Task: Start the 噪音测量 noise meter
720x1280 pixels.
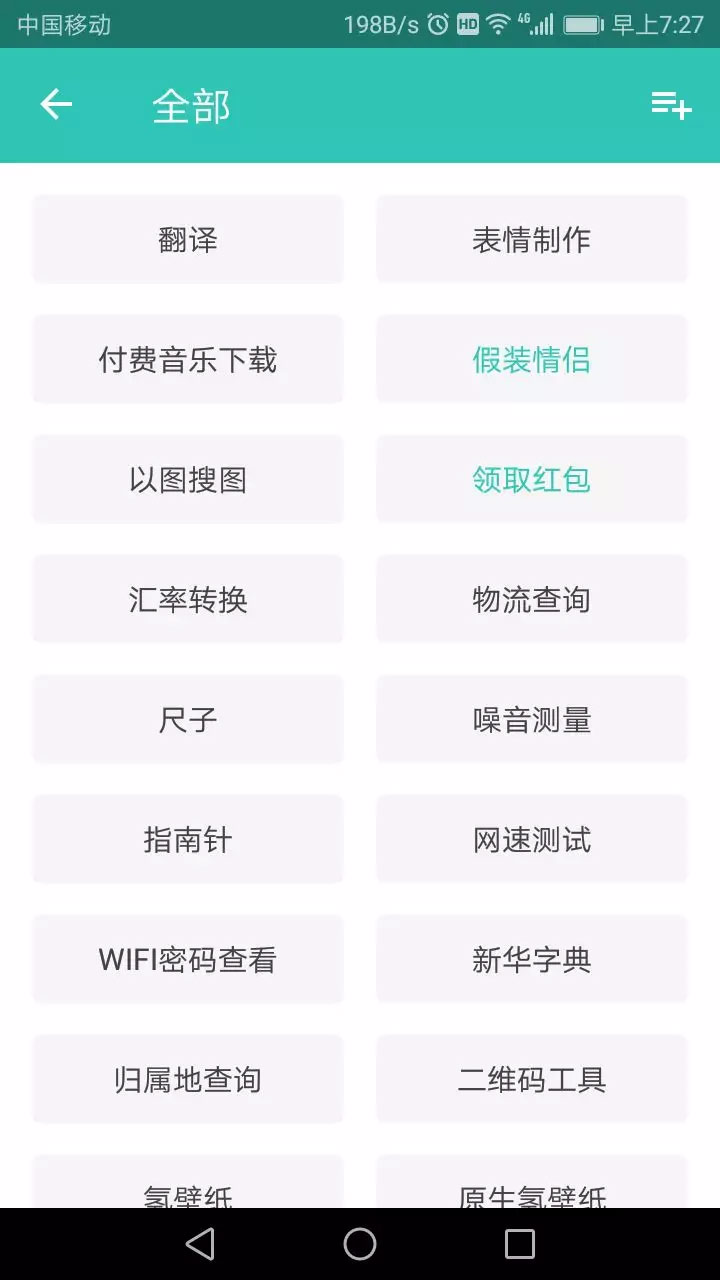Action: (531, 719)
